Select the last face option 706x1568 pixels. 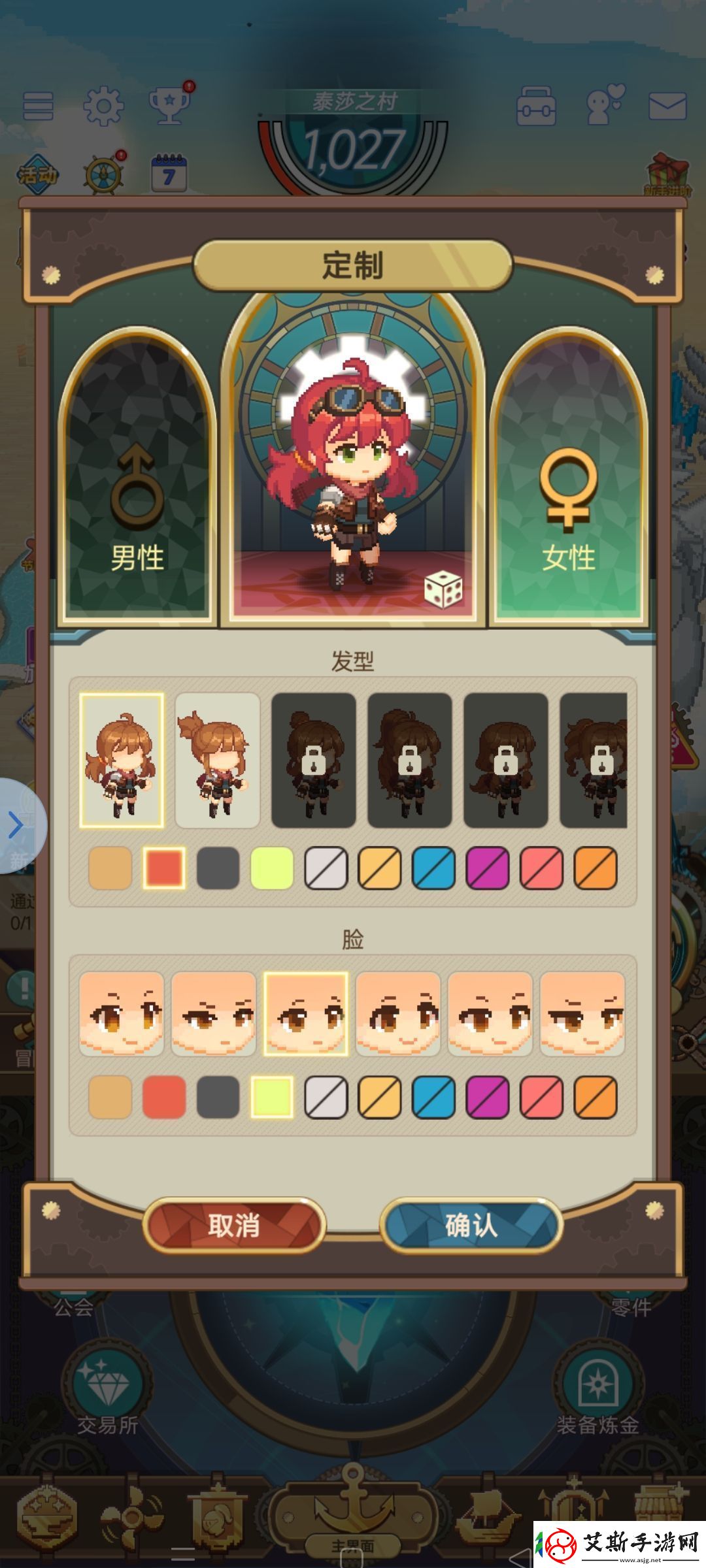[582, 1013]
